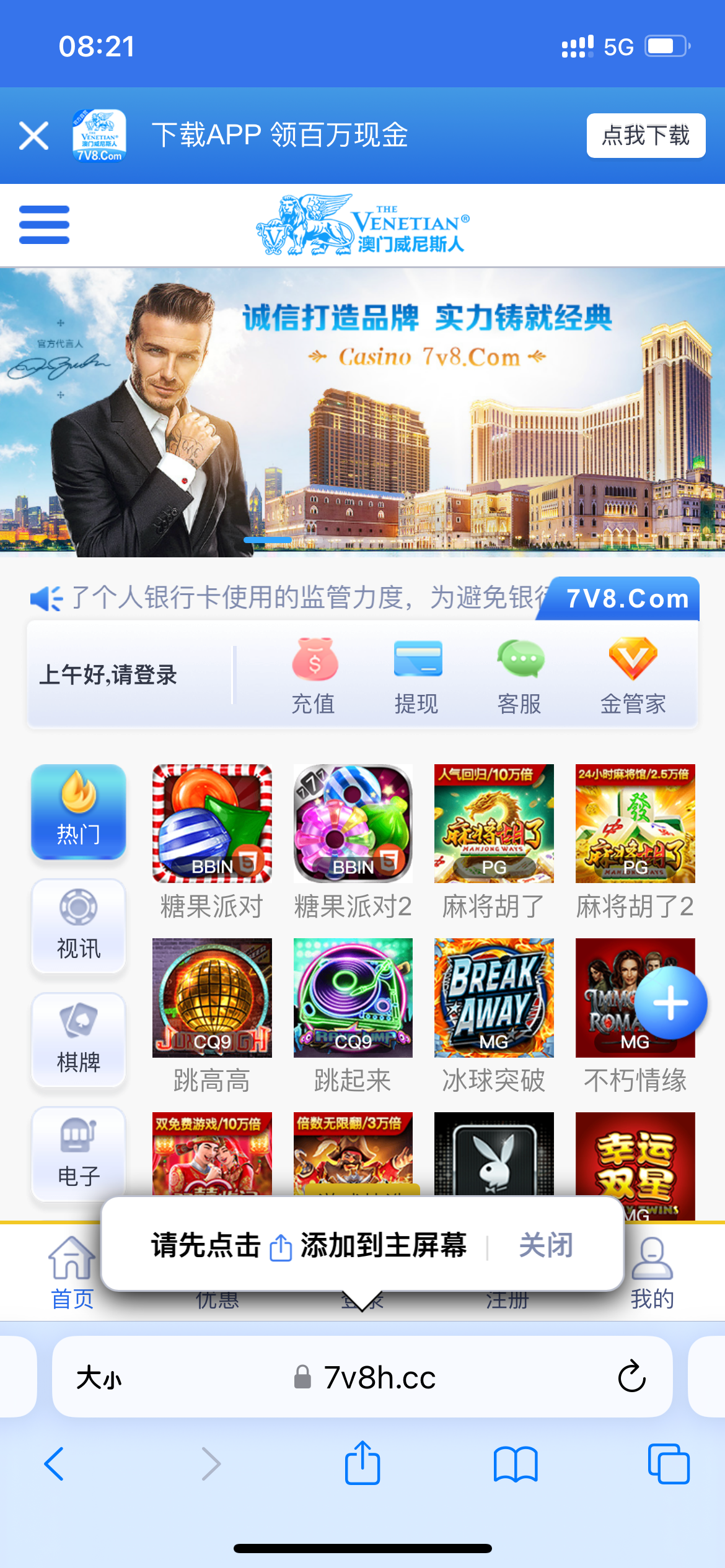Open 提现 withdrawal

pyautogui.click(x=417, y=676)
